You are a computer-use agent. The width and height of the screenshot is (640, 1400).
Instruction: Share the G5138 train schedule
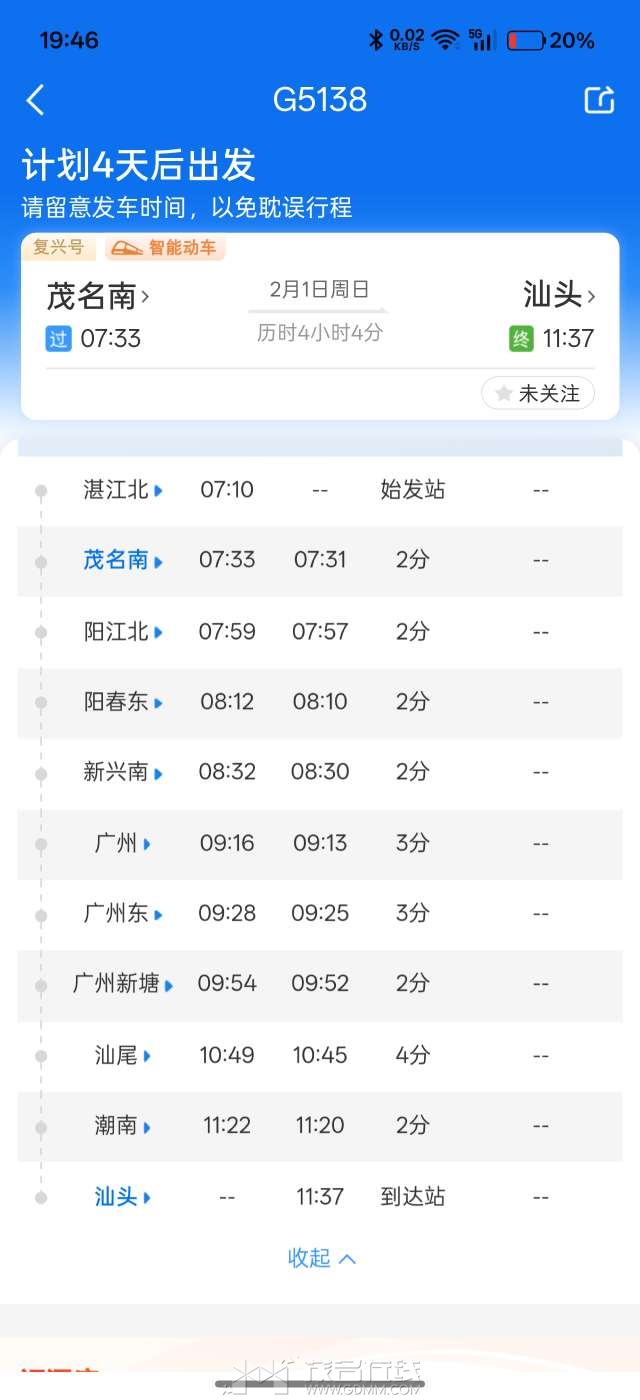[x=599, y=100]
